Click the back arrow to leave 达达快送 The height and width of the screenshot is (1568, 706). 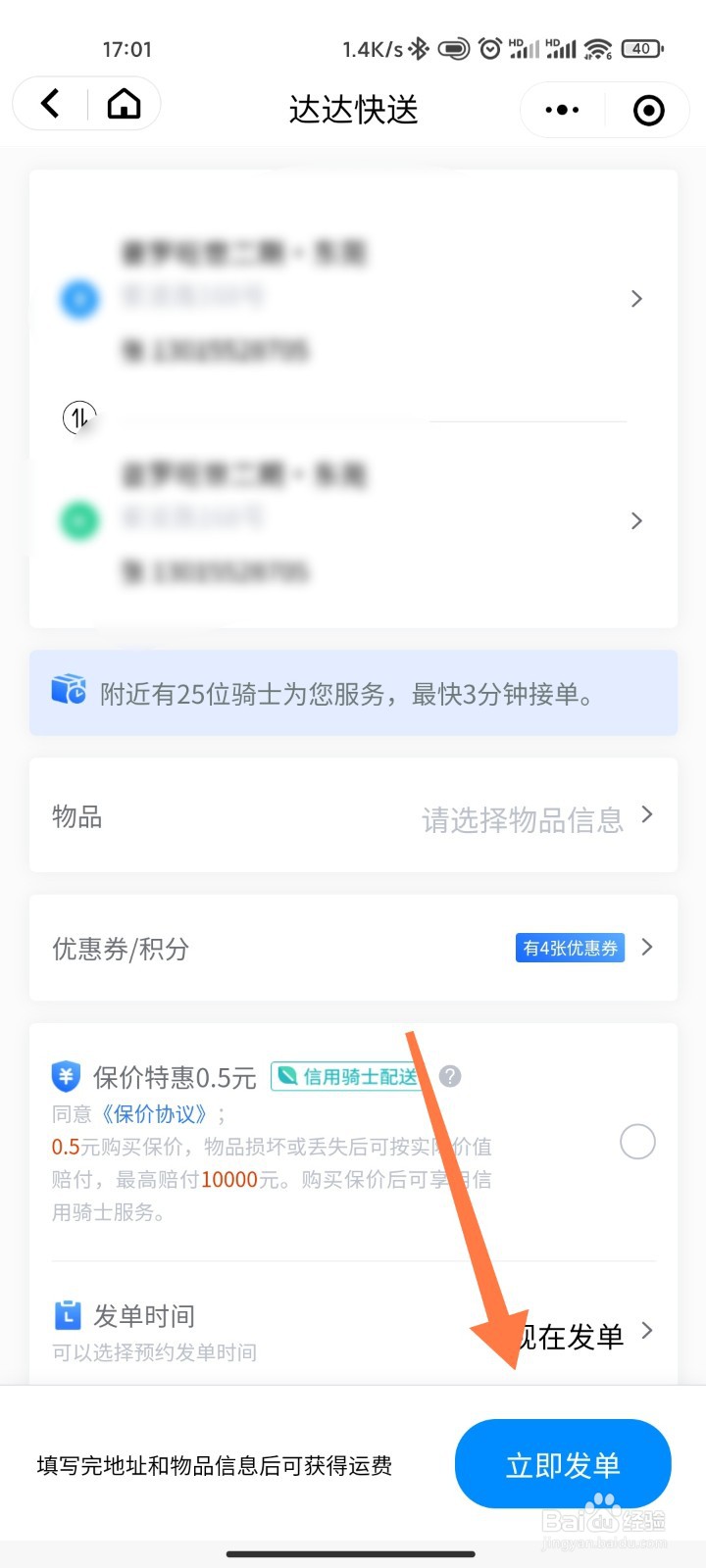(x=50, y=103)
